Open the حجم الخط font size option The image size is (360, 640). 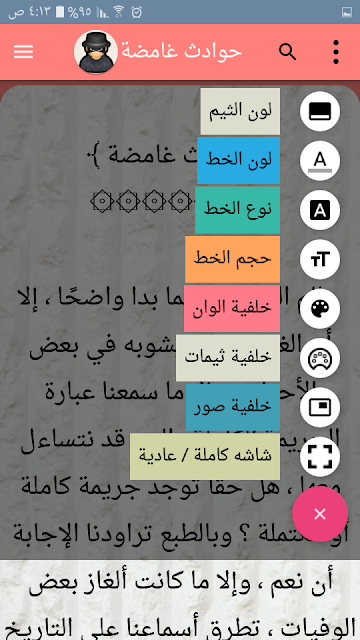(x=232, y=259)
